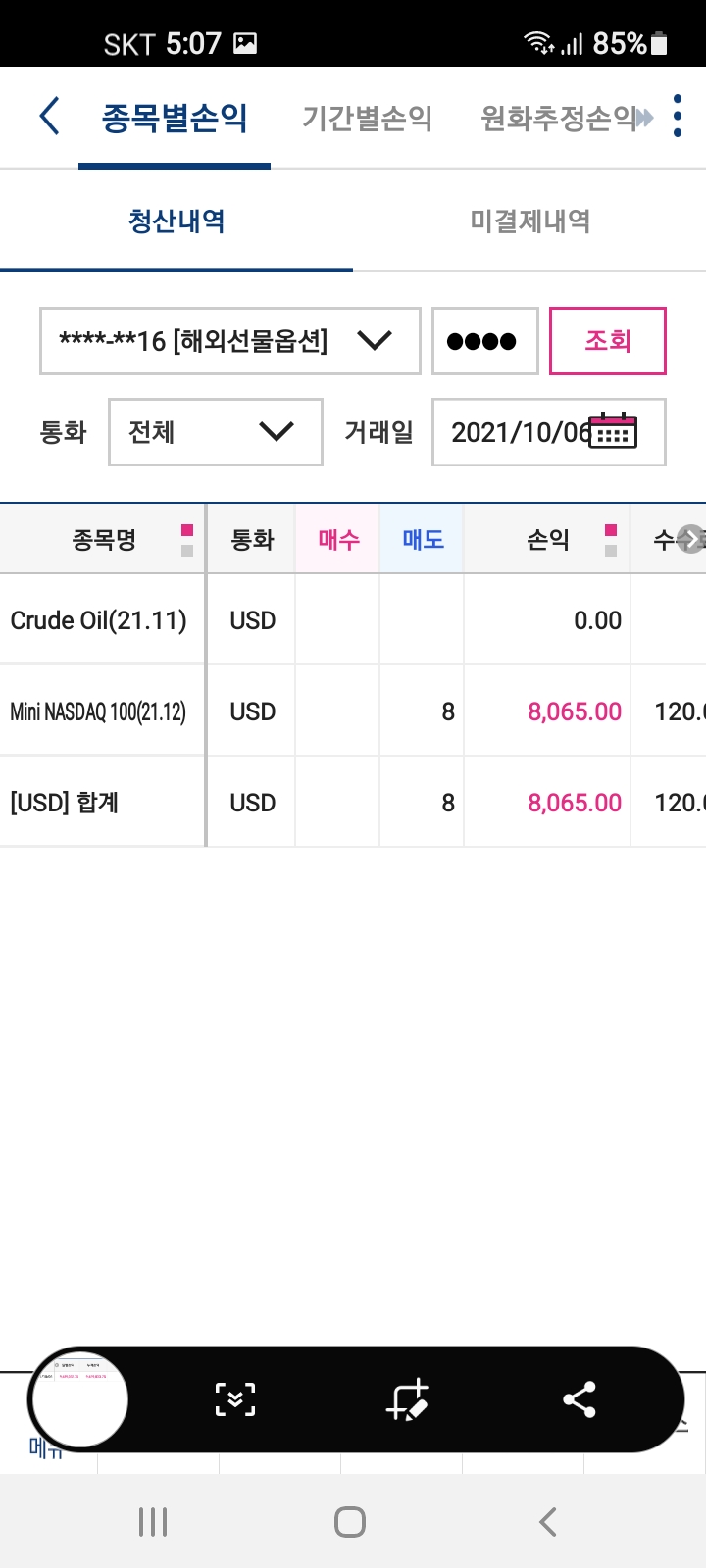Tap the system home button
Viewport: 706px width, 1568px height.
point(350,1522)
